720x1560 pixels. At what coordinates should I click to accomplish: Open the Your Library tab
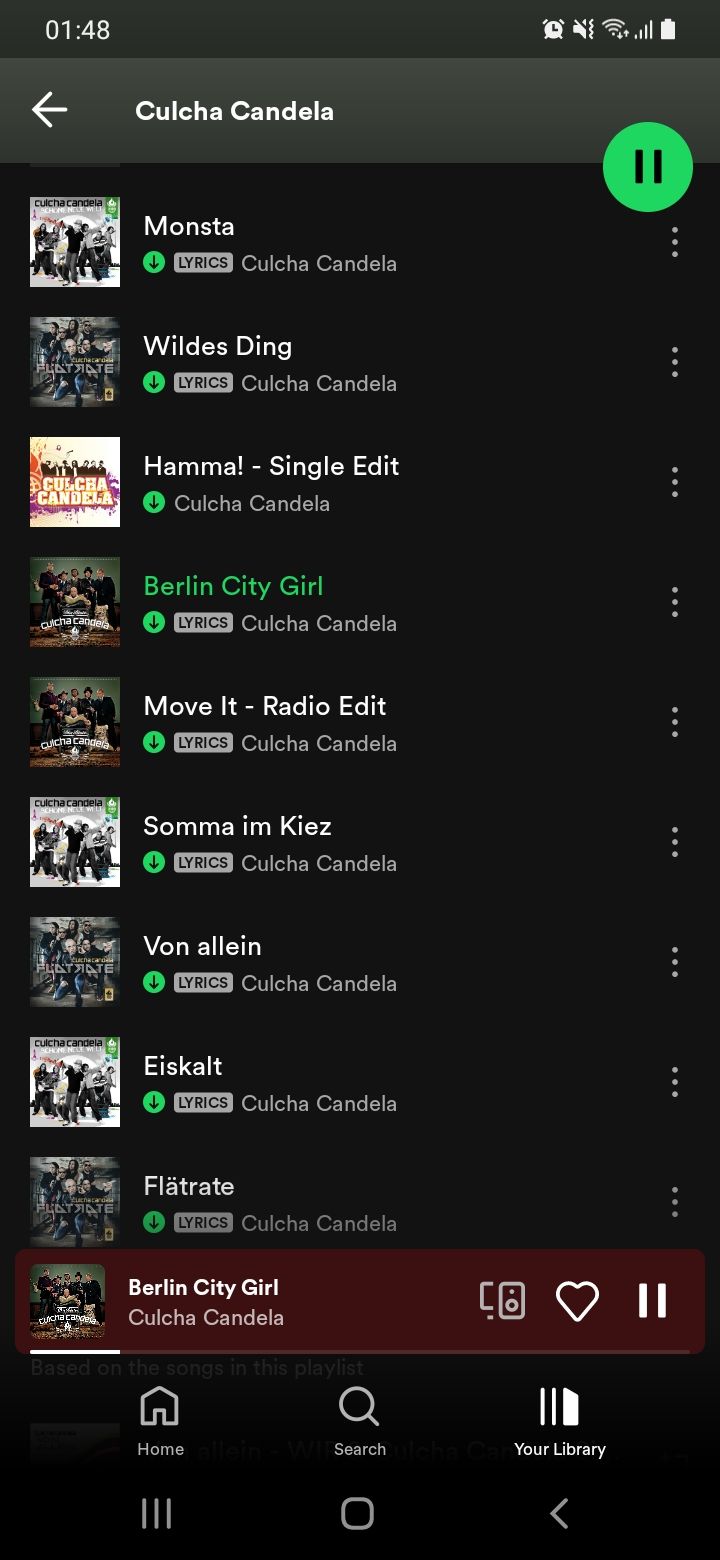point(559,1421)
